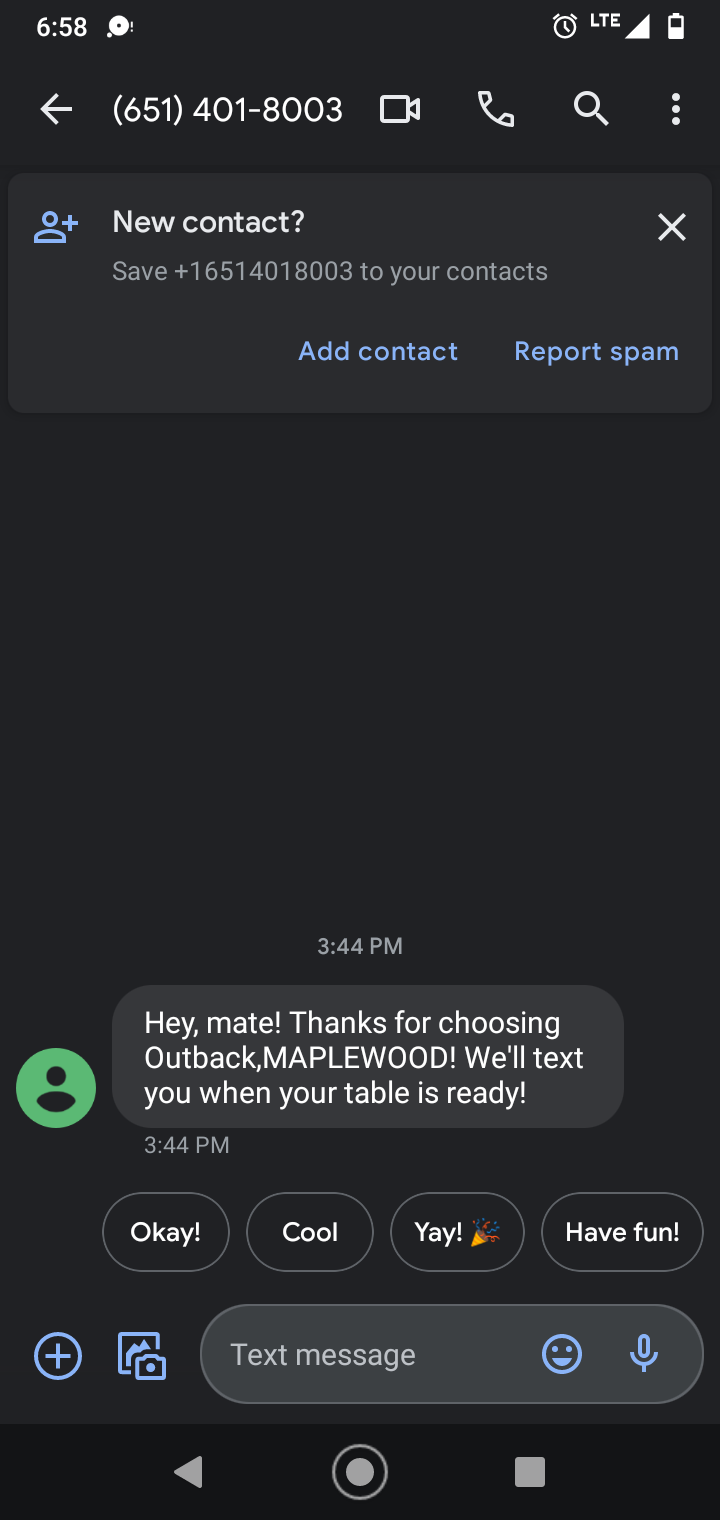Select the Have fun! reply chip

pyautogui.click(x=622, y=1232)
